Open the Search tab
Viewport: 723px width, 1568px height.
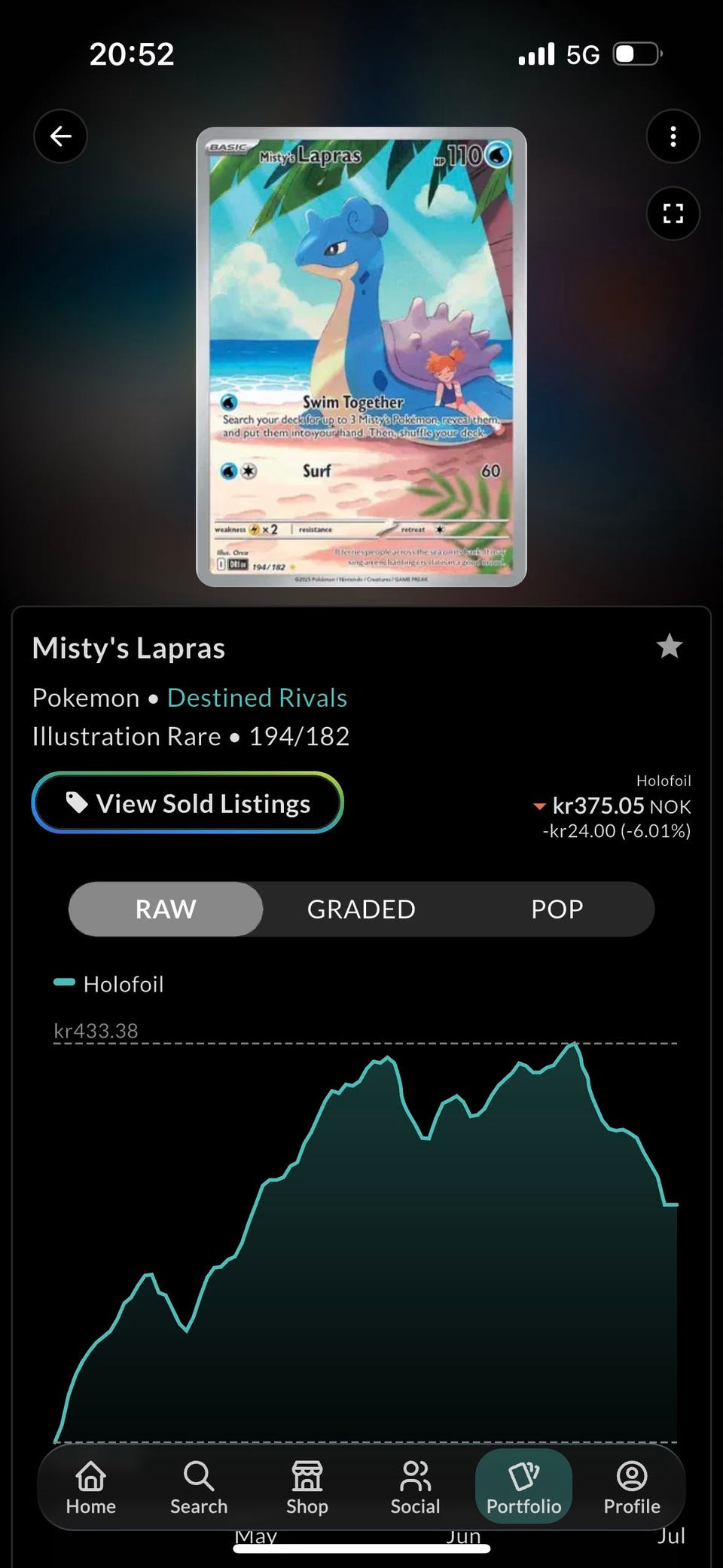tap(199, 1487)
